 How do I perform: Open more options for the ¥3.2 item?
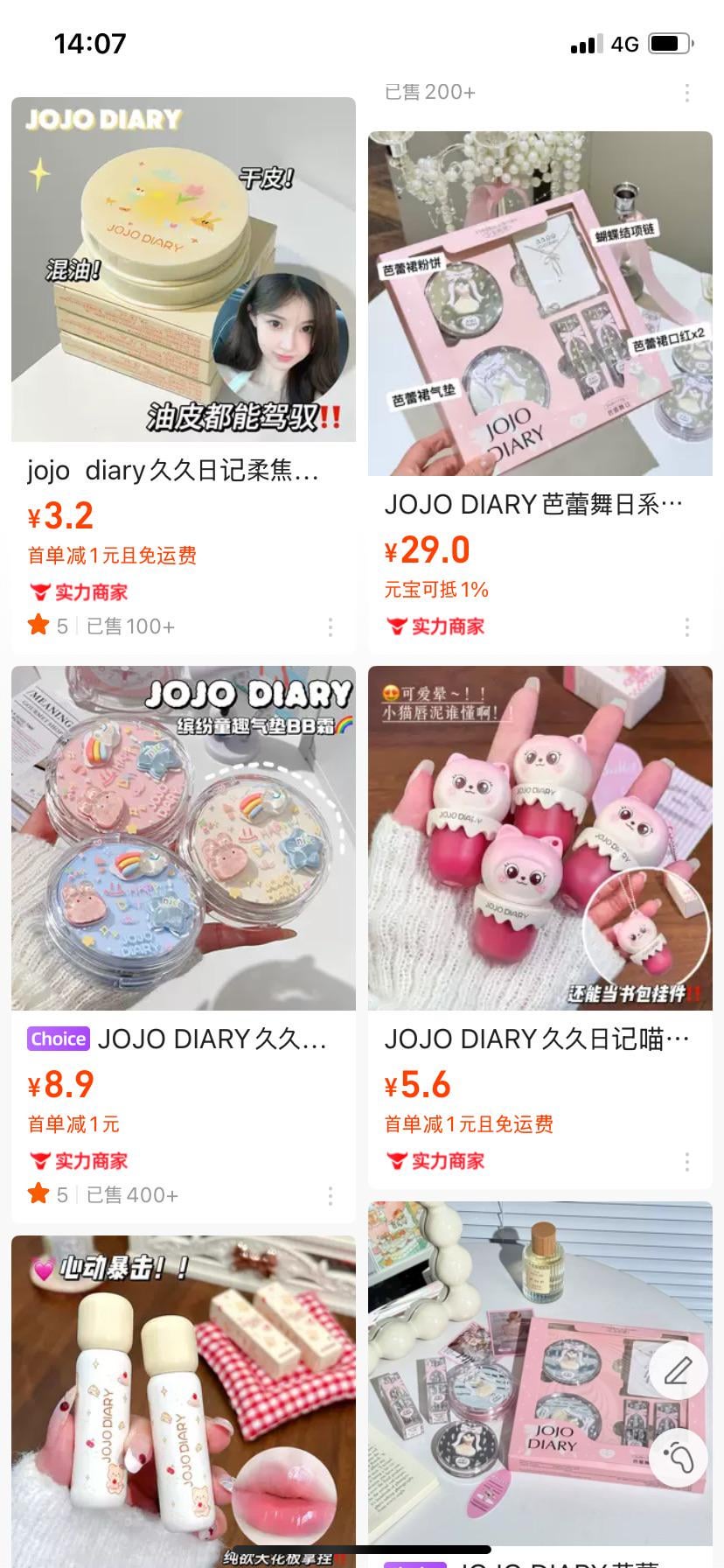331,626
